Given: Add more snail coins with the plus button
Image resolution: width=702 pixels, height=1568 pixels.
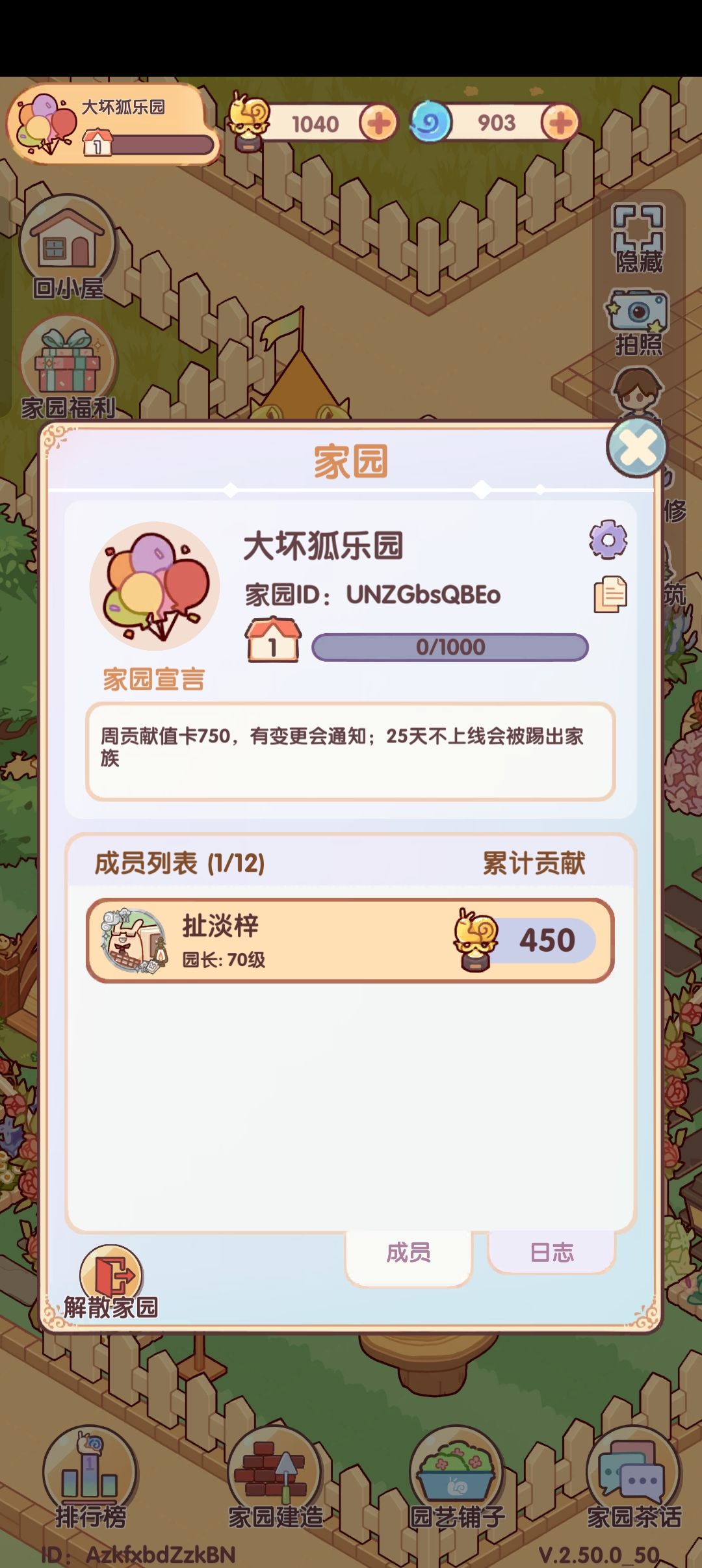Looking at the screenshot, I should (378, 122).
